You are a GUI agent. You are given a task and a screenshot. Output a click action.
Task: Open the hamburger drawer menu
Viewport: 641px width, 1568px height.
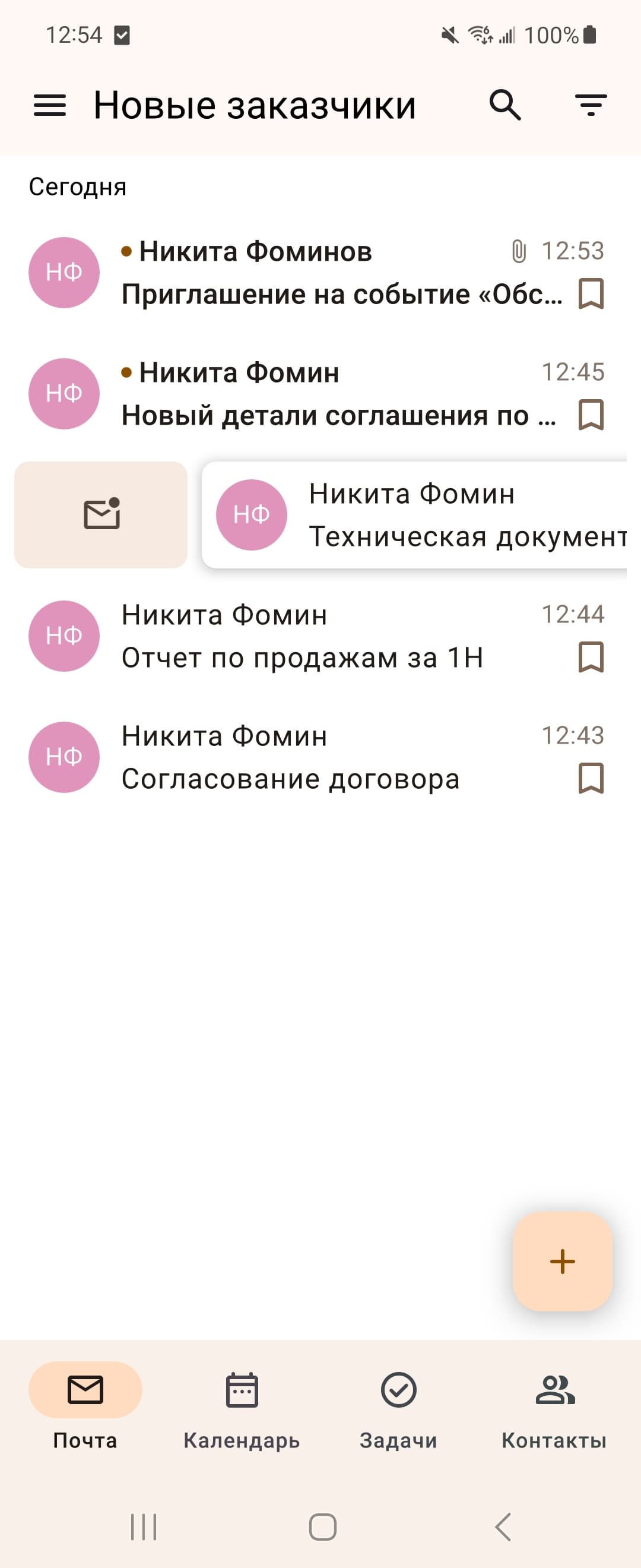(49, 105)
